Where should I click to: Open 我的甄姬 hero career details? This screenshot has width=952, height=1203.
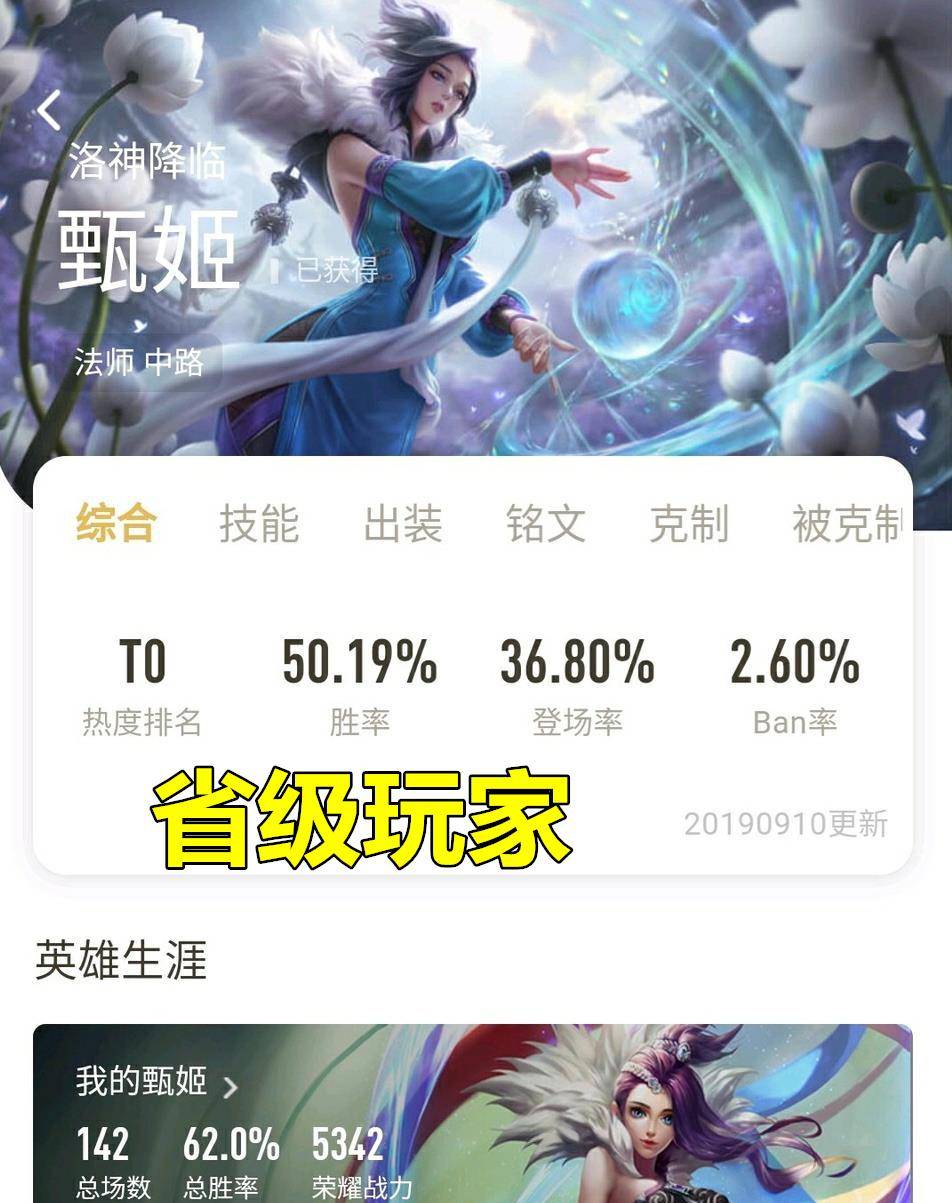pos(157,1083)
